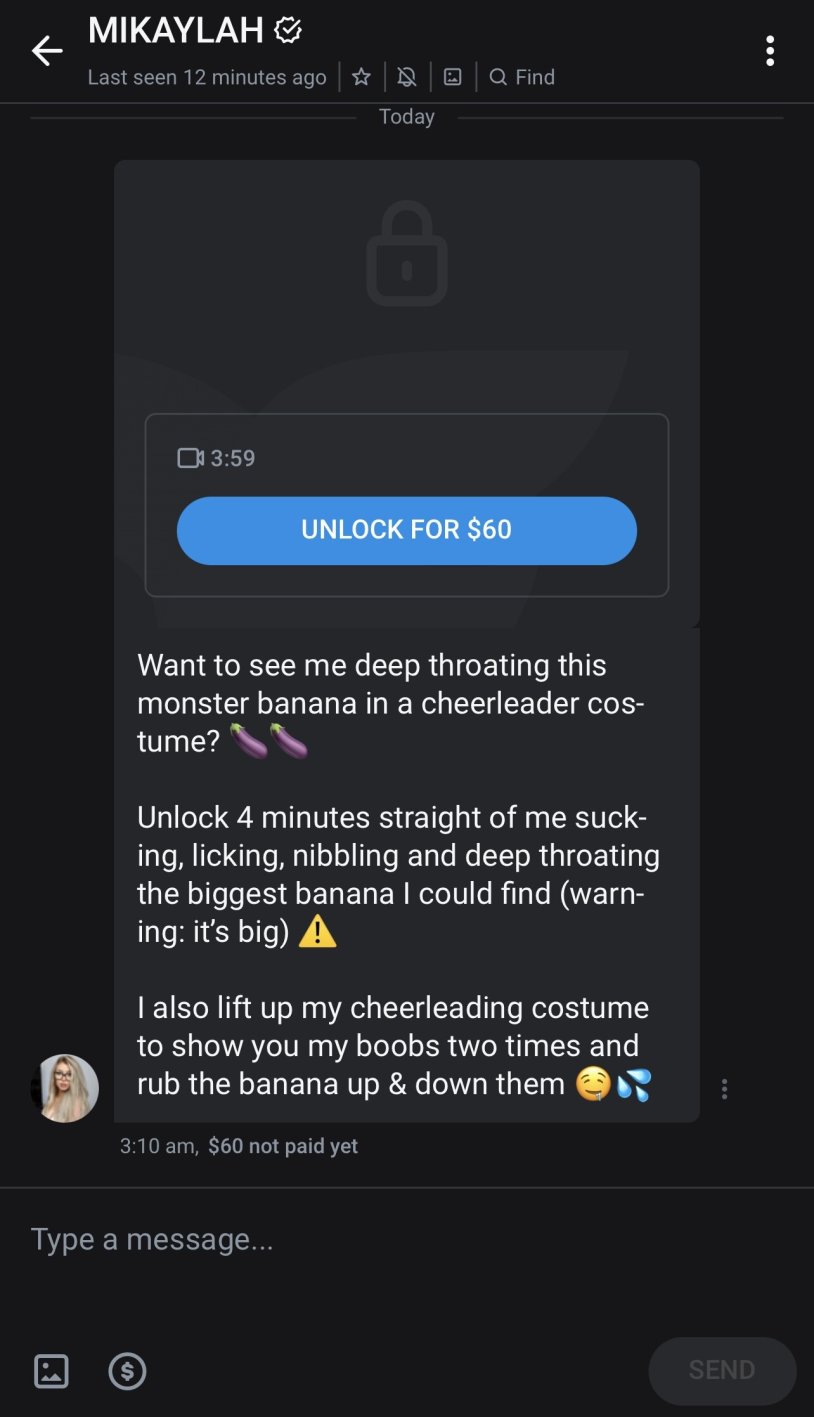Click the video camera icon on locked media
The image size is (814, 1417).
190,458
